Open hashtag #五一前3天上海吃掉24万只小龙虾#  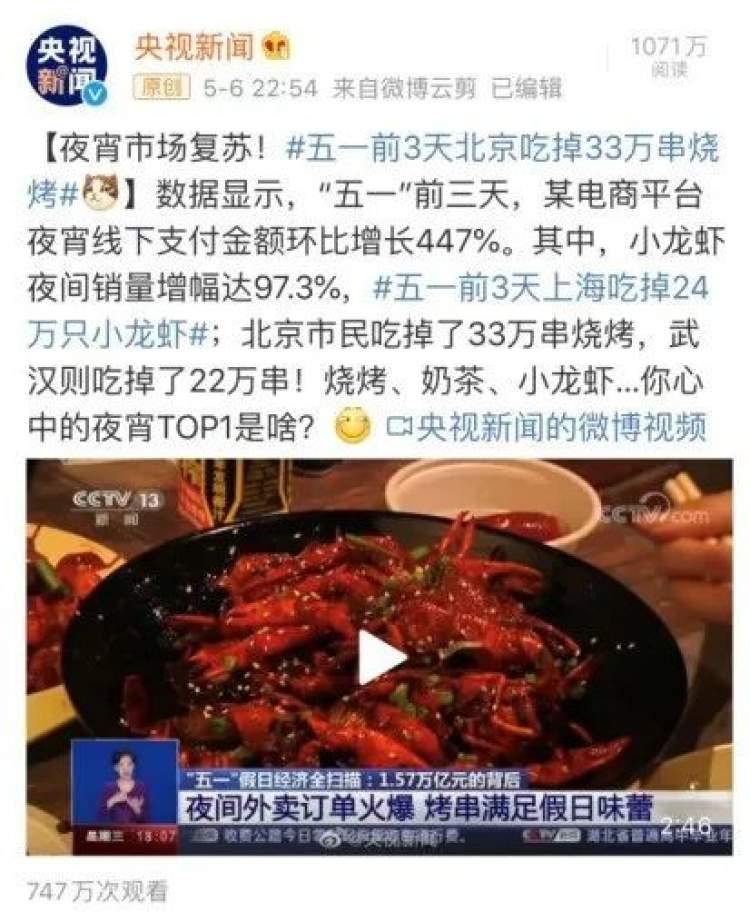coord(539,290)
